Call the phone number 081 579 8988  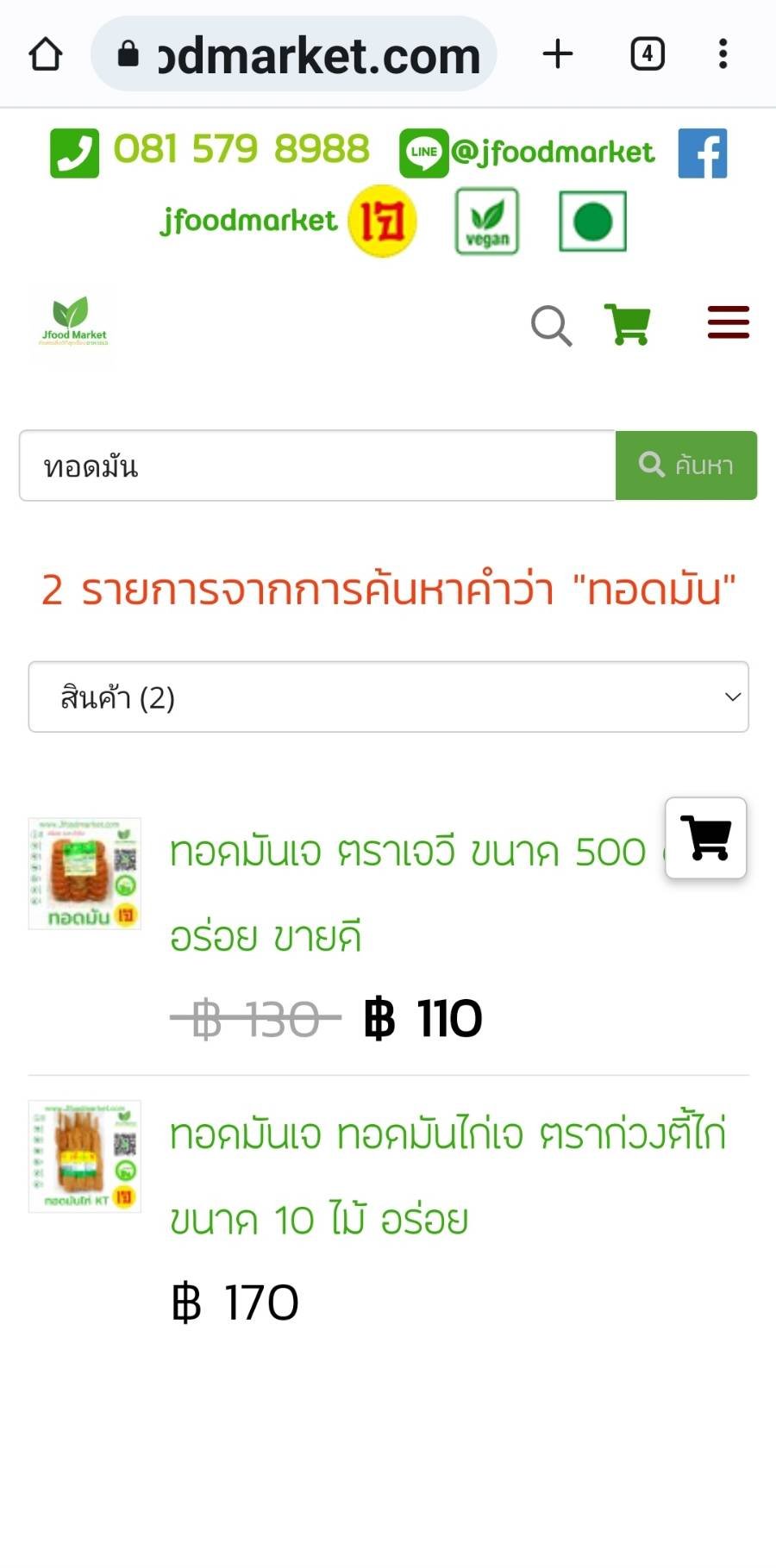point(210,151)
